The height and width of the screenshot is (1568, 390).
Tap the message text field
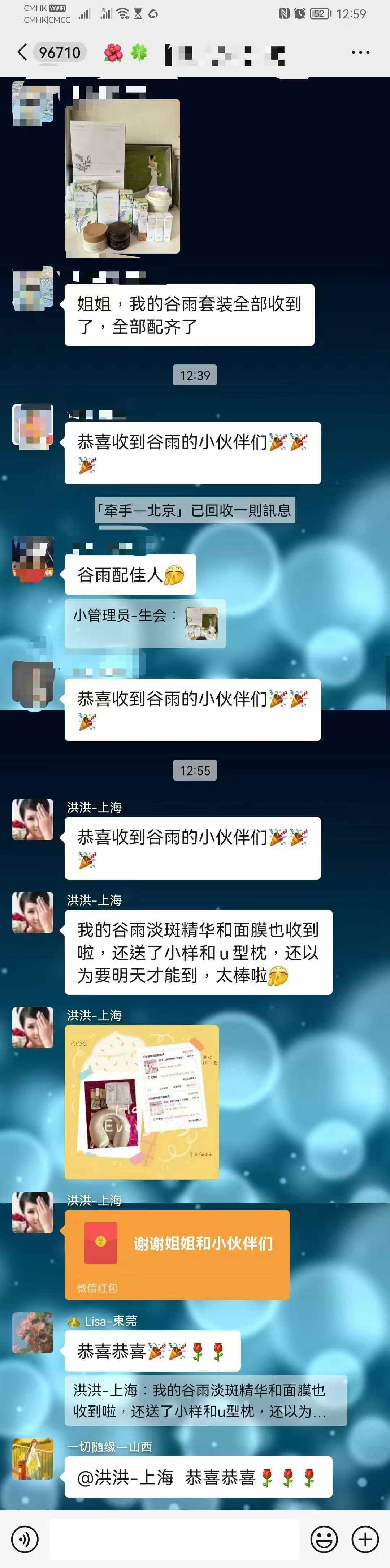pyautogui.click(x=173, y=1539)
